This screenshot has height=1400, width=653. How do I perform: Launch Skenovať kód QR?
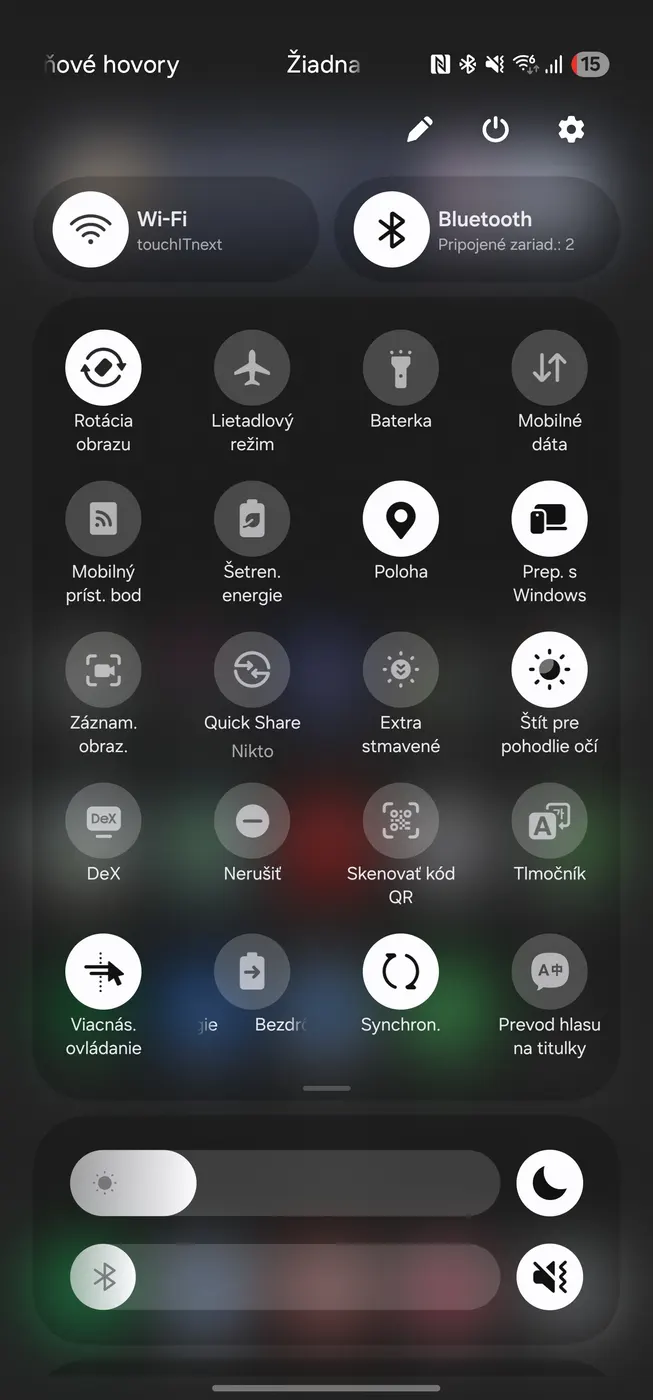pos(400,821)
